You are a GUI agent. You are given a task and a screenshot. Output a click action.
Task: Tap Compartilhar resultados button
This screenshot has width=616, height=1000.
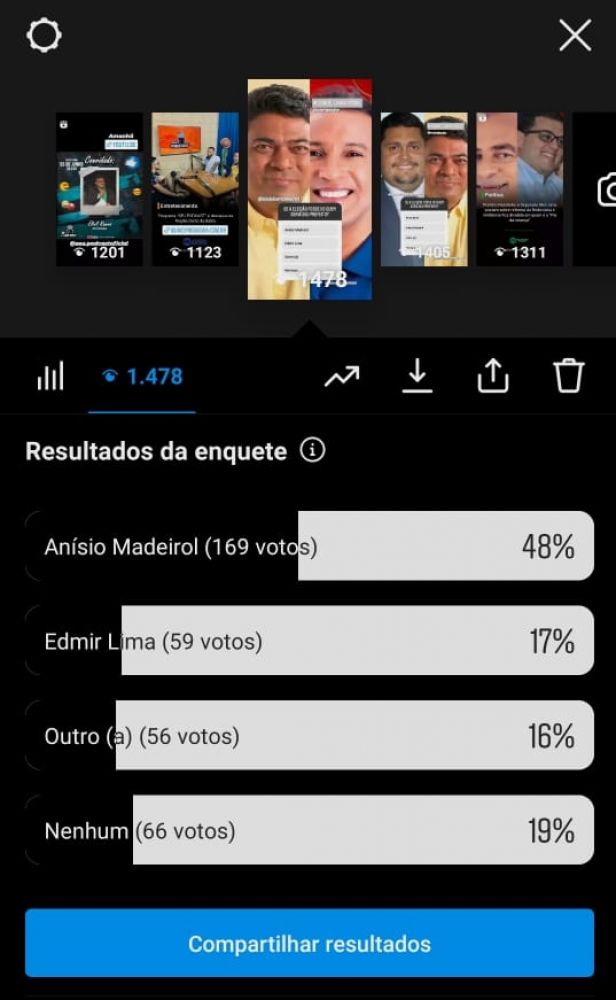tap(309, 943)
